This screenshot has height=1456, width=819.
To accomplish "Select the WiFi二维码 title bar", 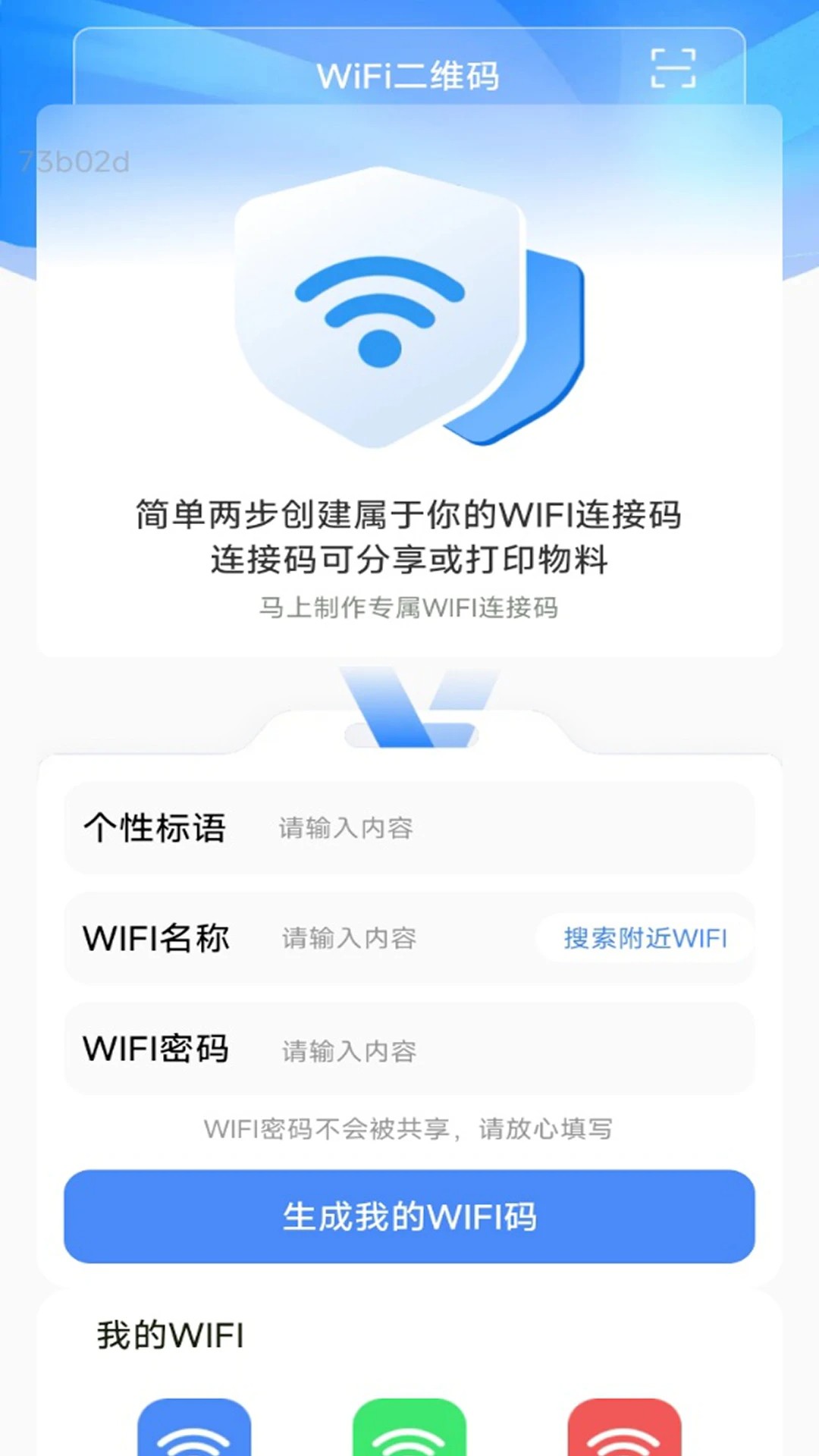I will coord(410,74).
